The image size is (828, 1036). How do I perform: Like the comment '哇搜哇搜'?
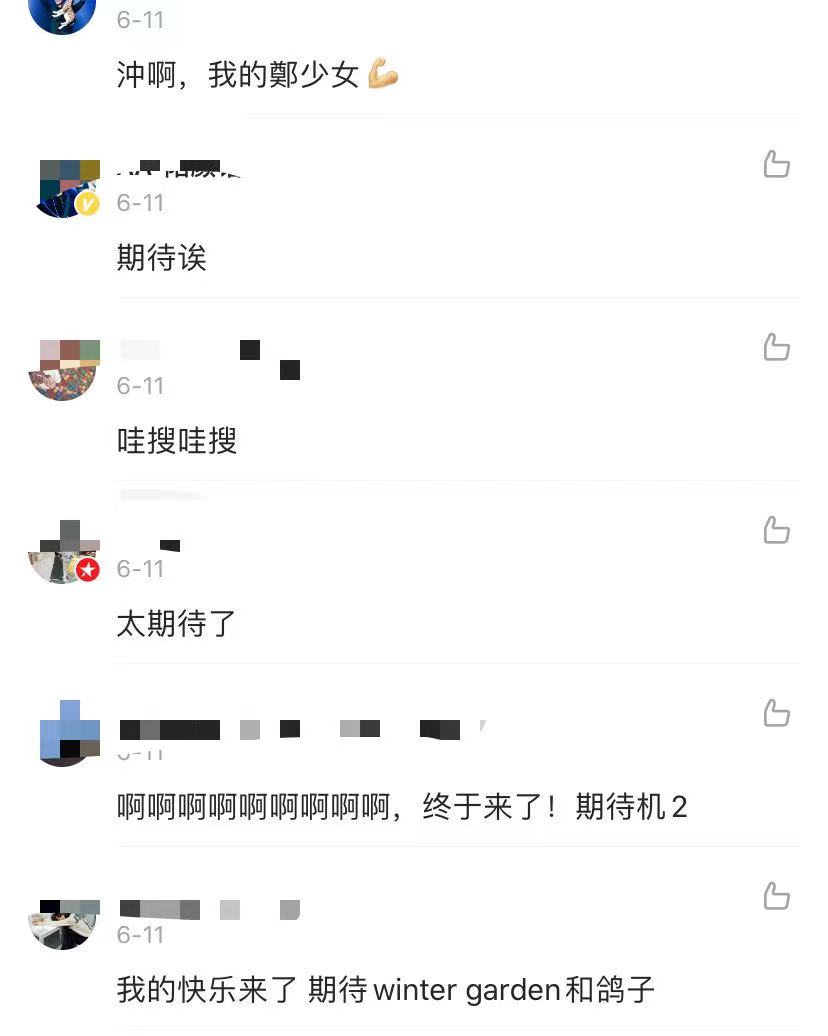[x=777, y=349]
